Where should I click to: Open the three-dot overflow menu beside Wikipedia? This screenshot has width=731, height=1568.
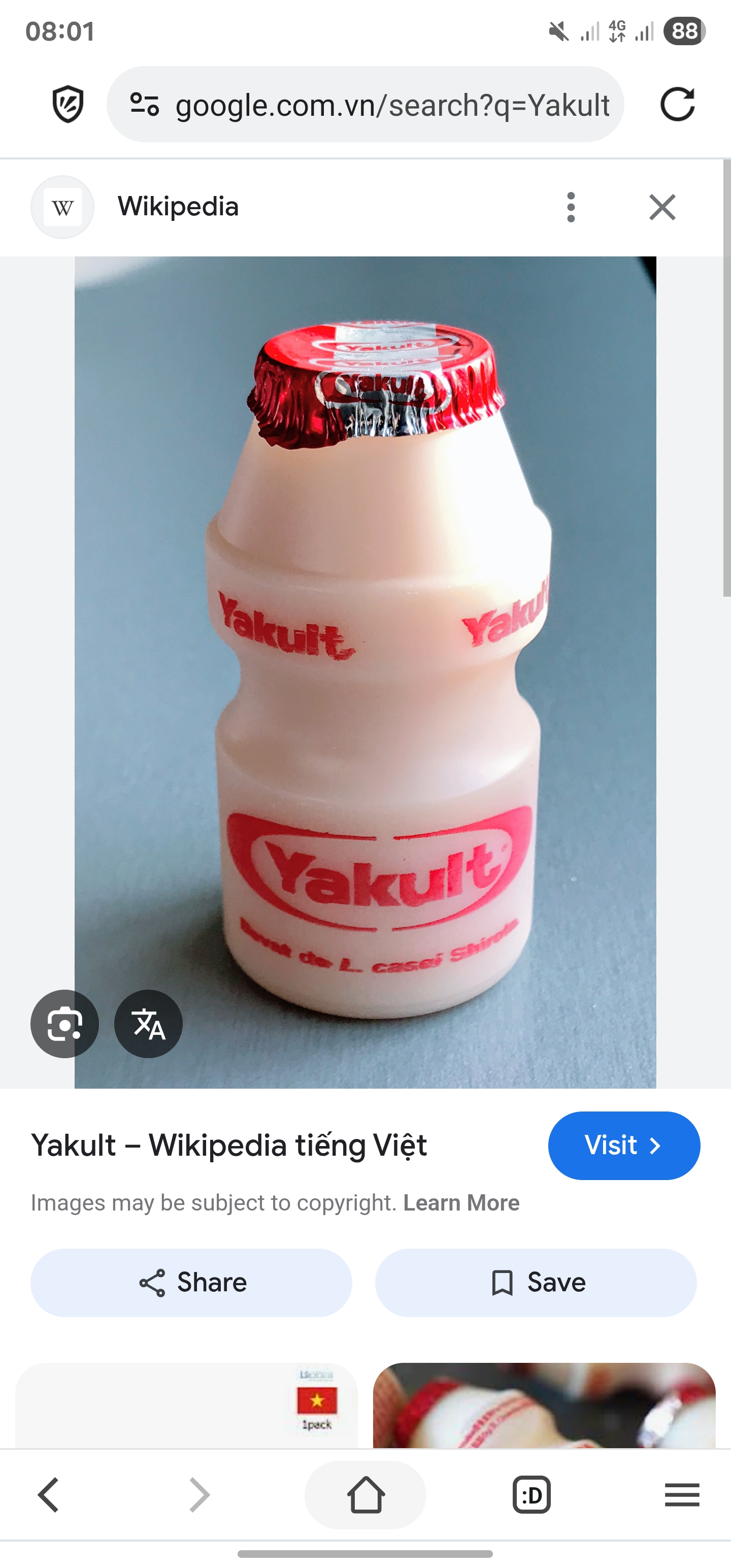pyautogui.click(x=570, y=207)
